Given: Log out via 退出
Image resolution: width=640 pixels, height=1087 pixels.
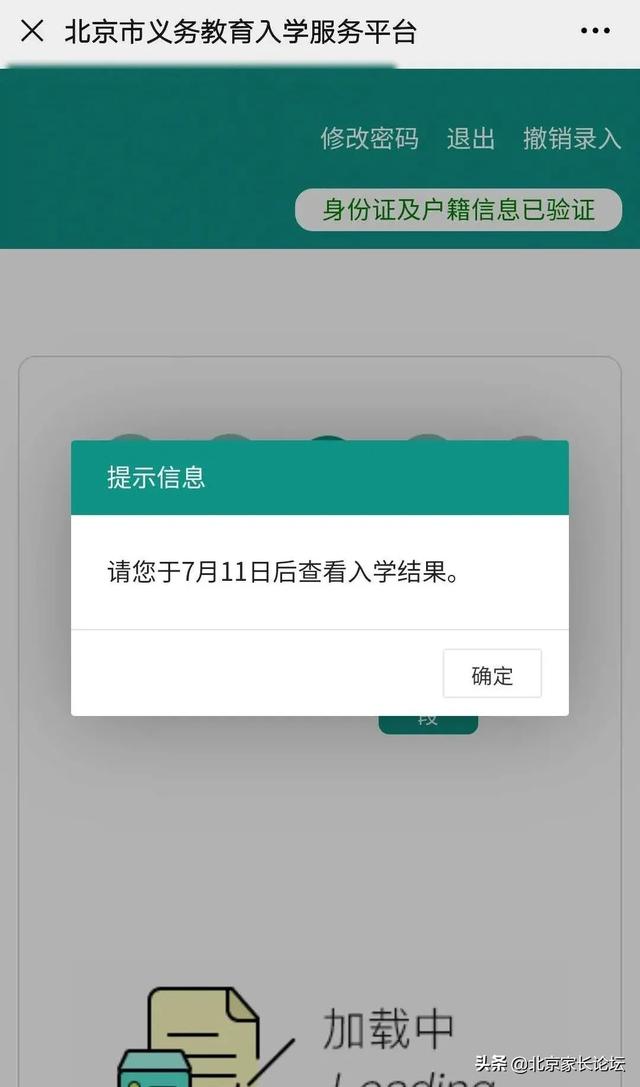Looking at the screenshot, I should pos(470,138).
